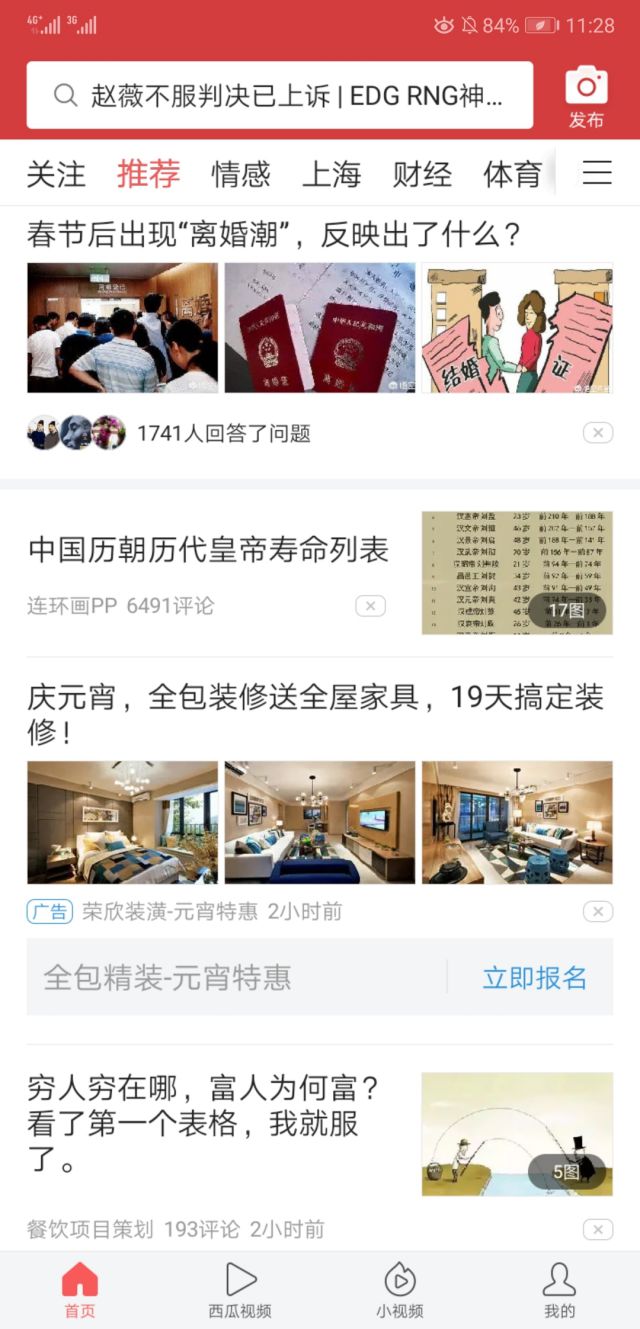
Task: Tap the 发布 camera icon
Action: coord(586,96)
